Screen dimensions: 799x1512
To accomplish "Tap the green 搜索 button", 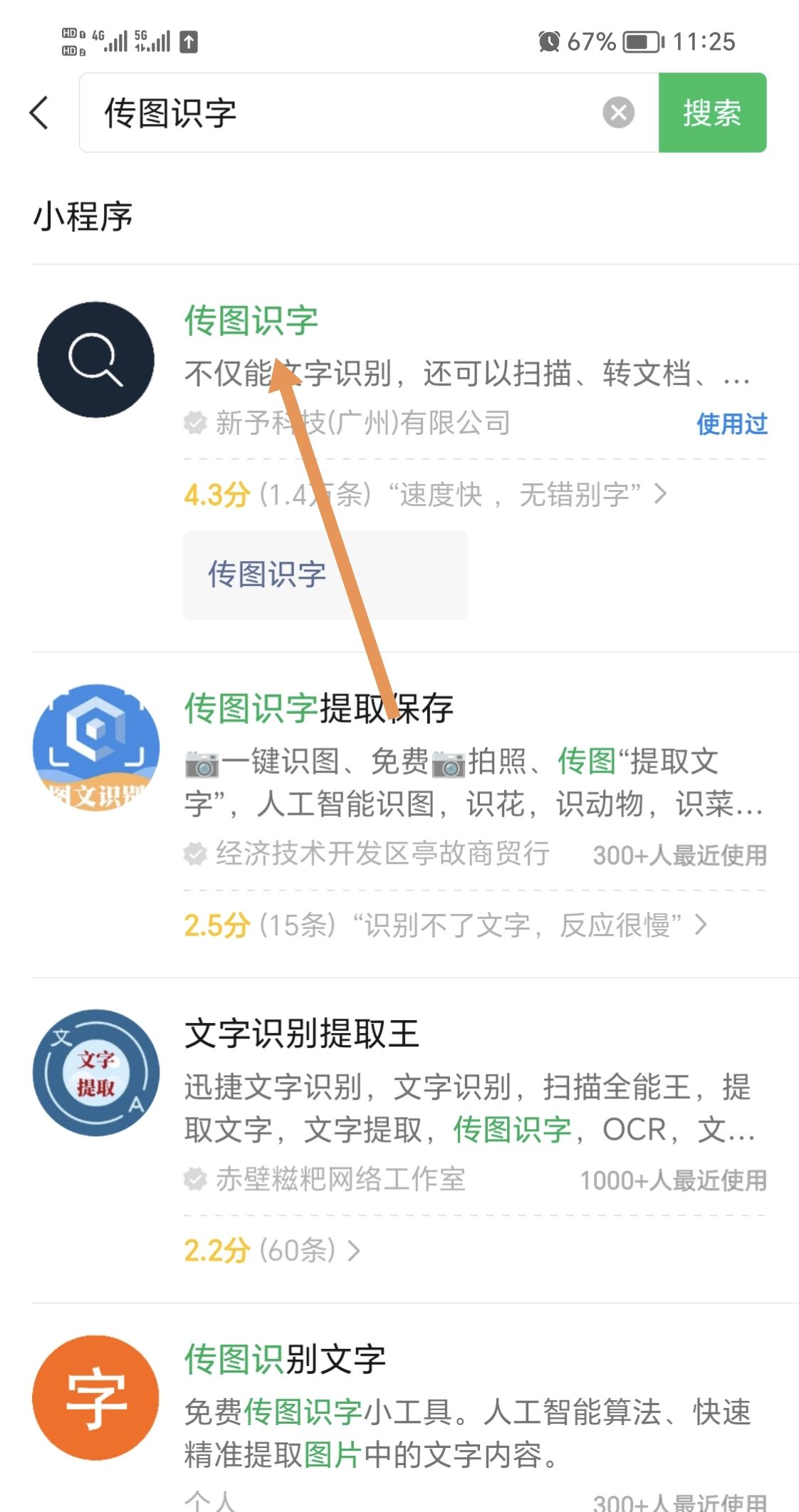I will tap(712, 112).
